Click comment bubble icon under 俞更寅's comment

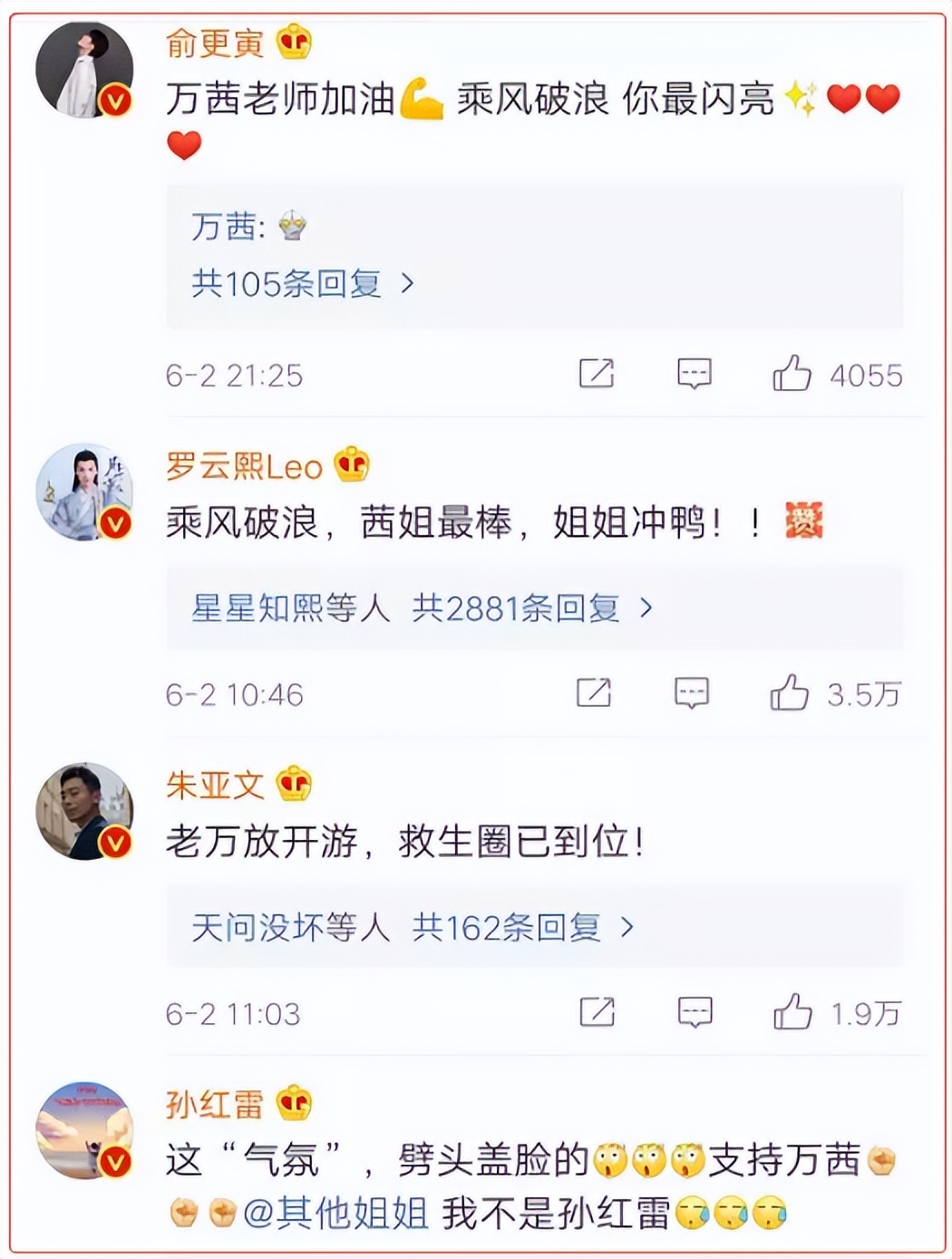click(693, 371)
